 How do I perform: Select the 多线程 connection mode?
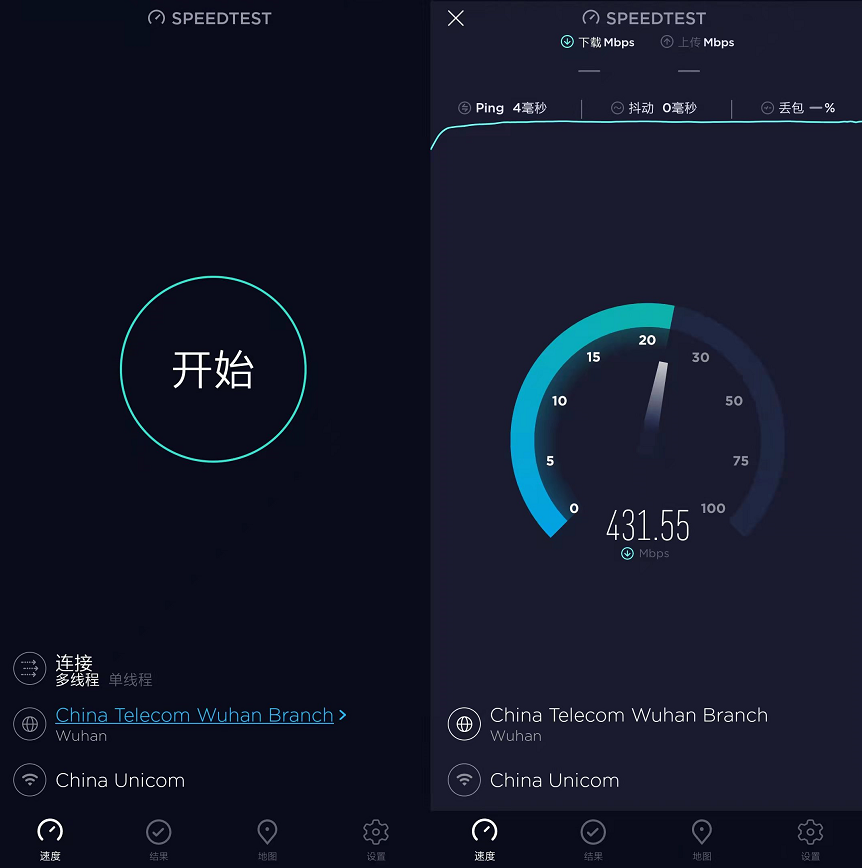(x=77, y=680)
